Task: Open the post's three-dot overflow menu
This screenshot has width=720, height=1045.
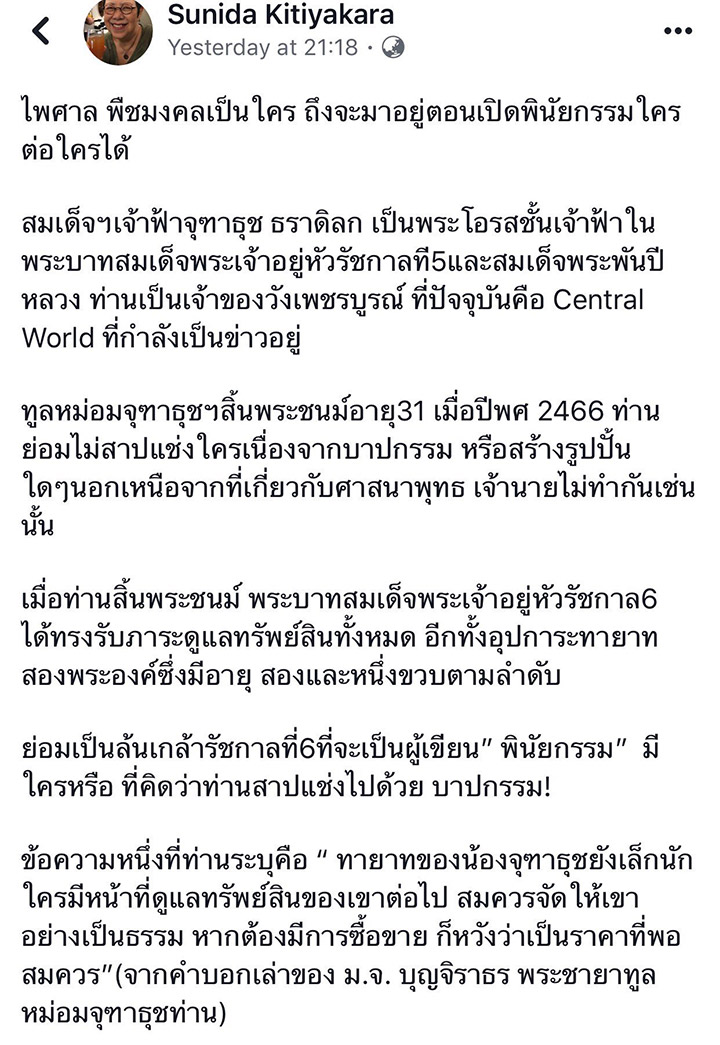Action: pyautogui.click(x=677, y=31)
